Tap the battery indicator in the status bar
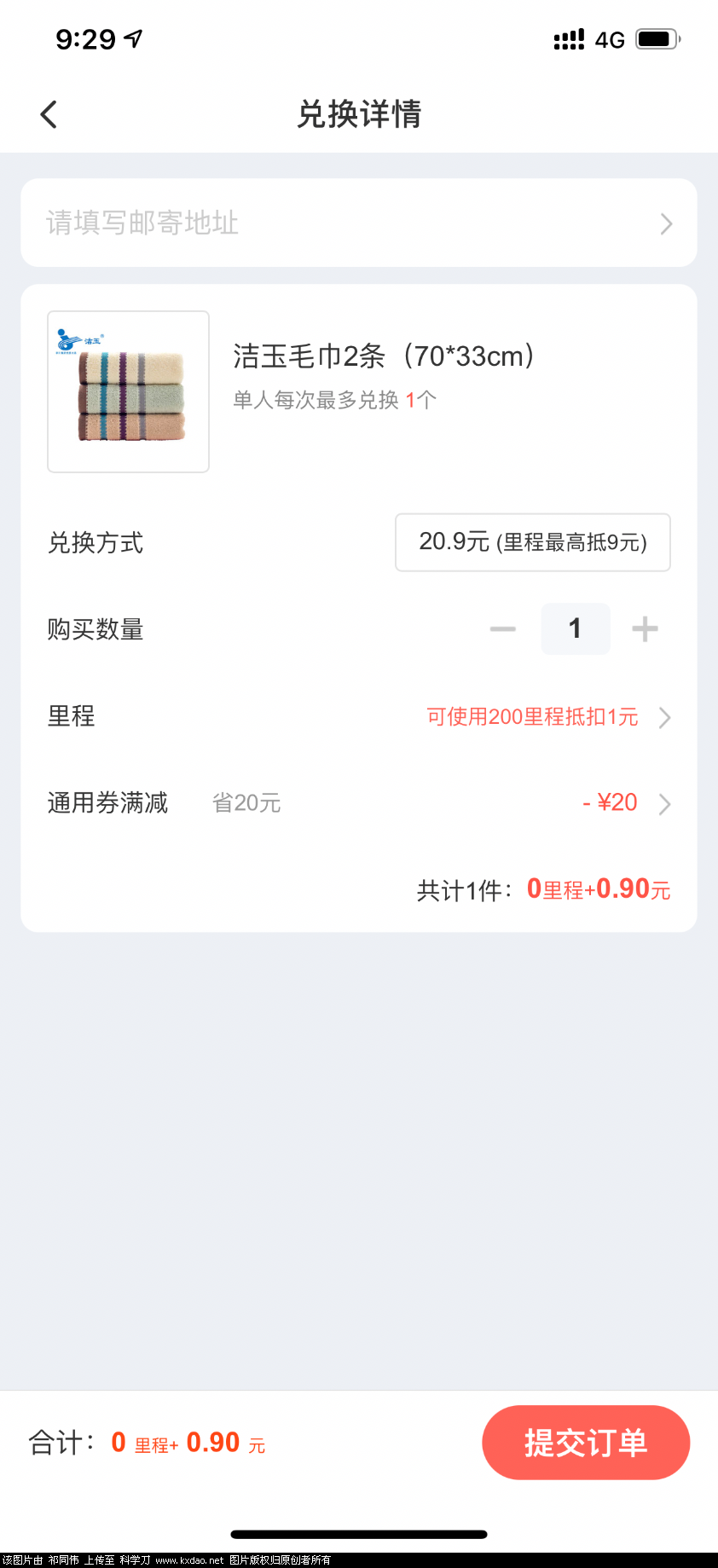The width and height of the screenshot is (718, 1568). click(655, 38)
